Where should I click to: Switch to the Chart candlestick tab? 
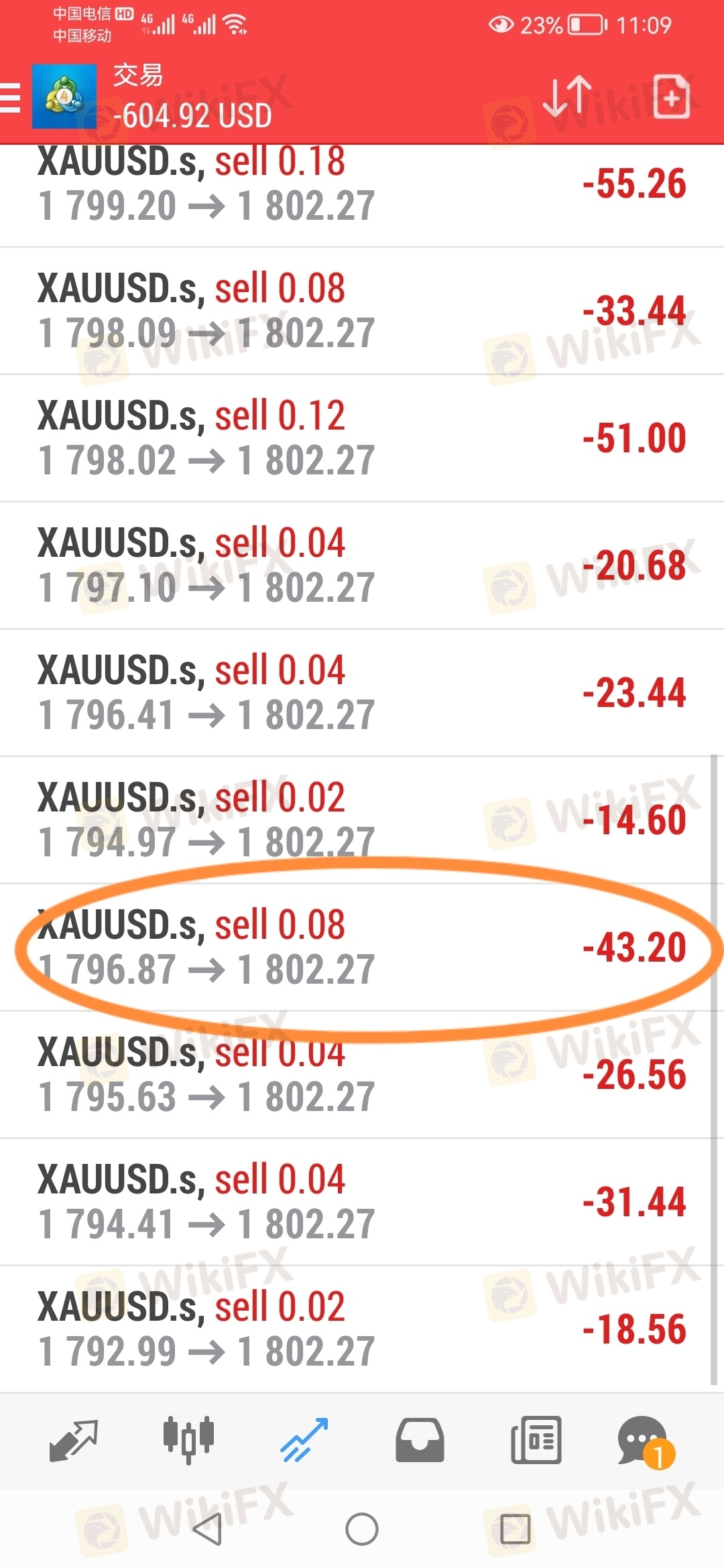pyautogui.click(x=188, y=1440)
